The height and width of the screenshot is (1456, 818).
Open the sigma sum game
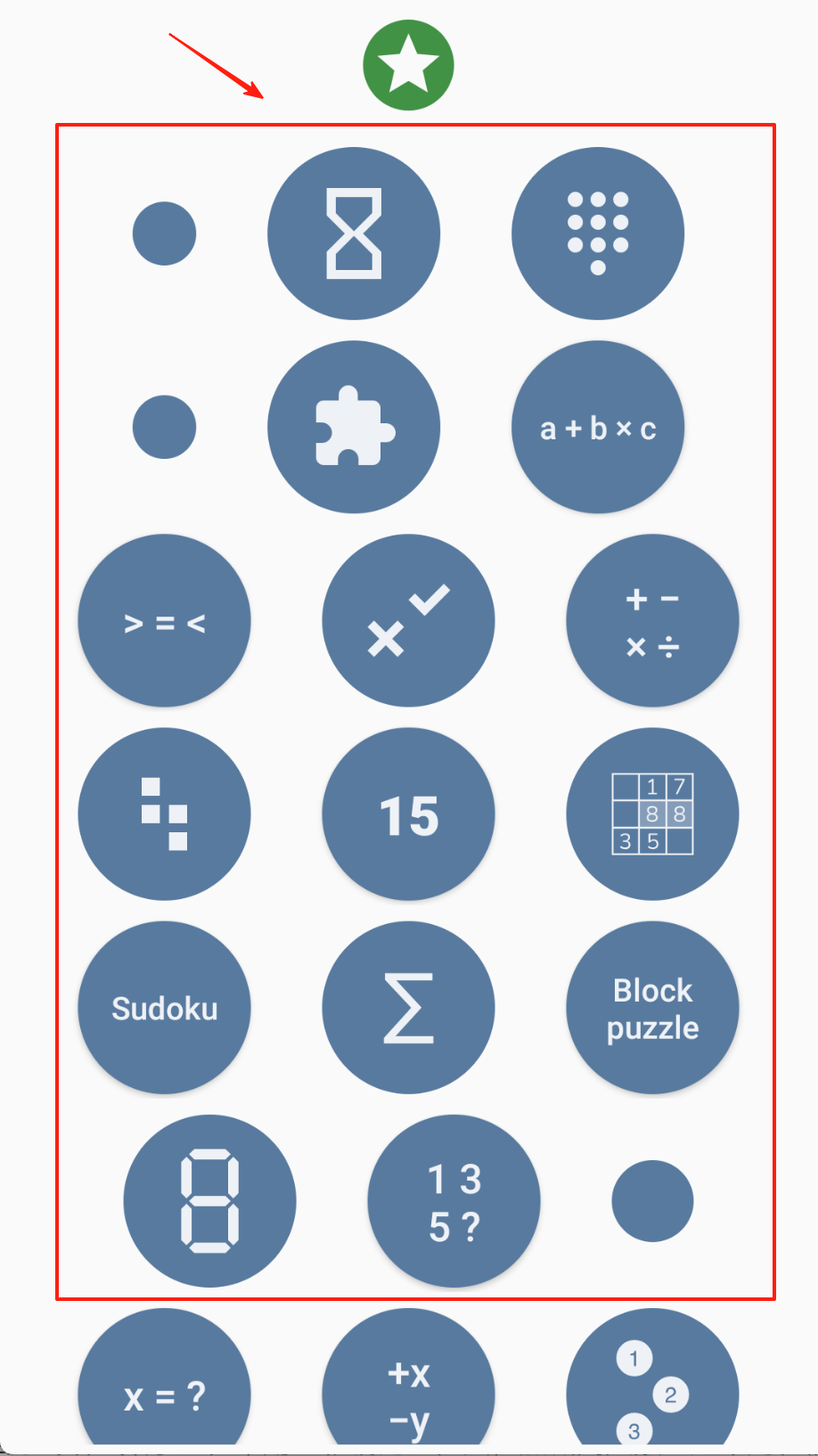(408, 1008)
